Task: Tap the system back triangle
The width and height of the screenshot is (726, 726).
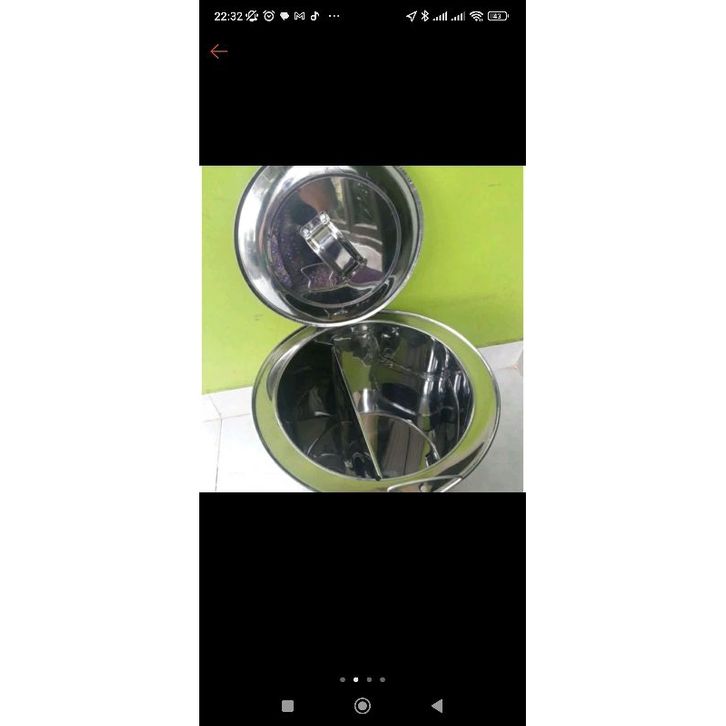Action: (437, 706)
